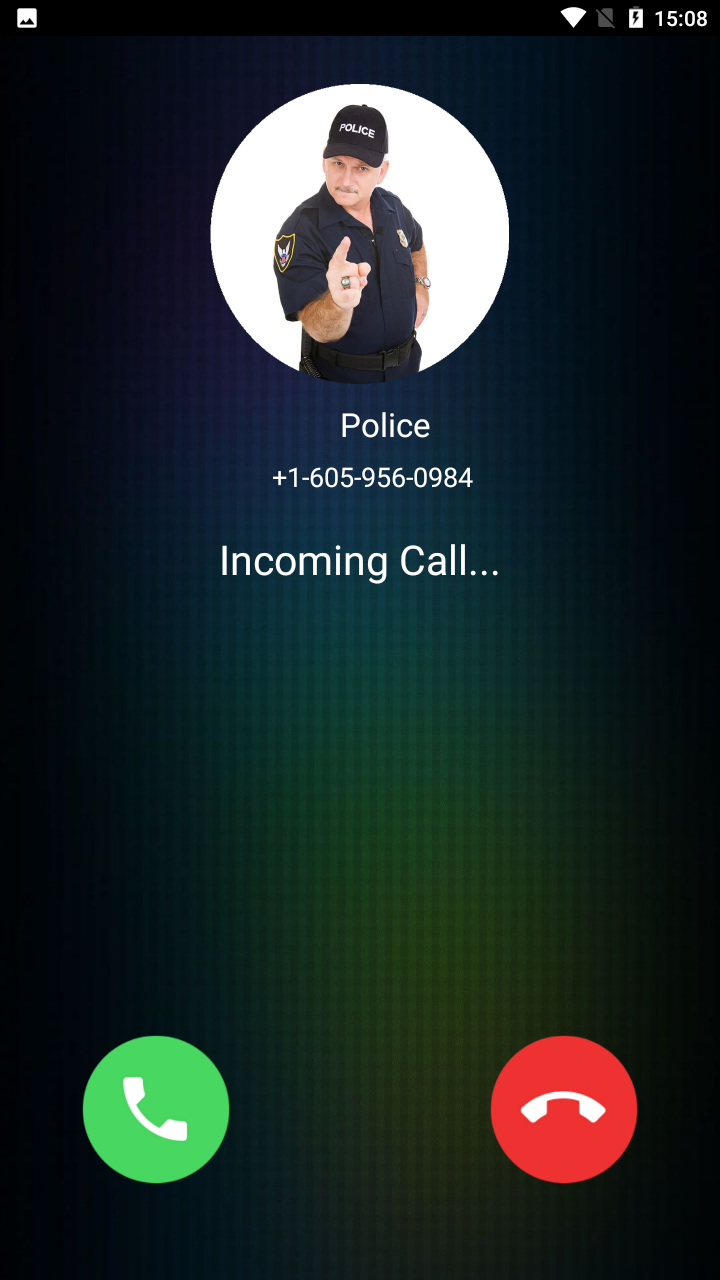Select the Police contact photo
Viewport: 720px width, 1280px height.
pos(360,233)
